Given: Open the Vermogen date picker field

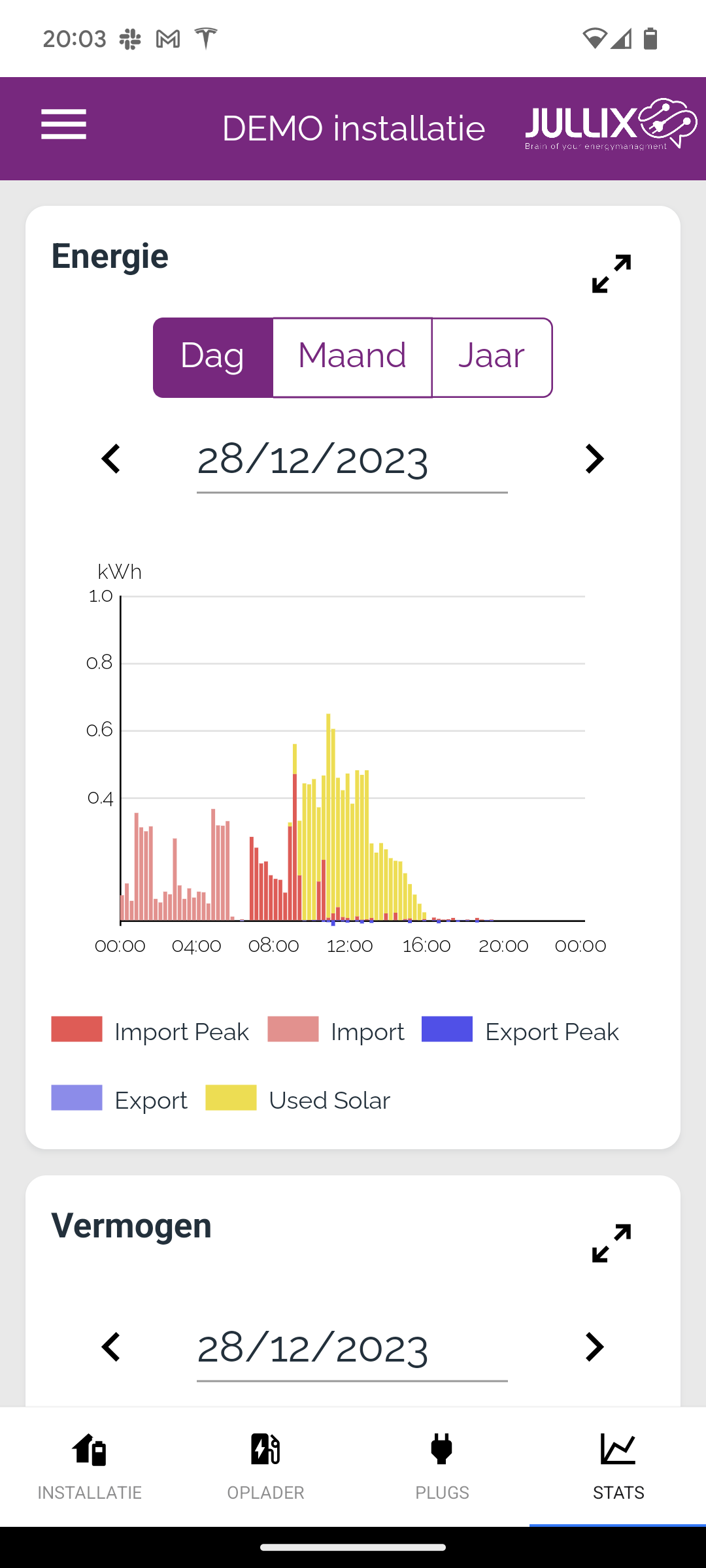Looking at the screenshot, I should click(x=352, y=1348).
